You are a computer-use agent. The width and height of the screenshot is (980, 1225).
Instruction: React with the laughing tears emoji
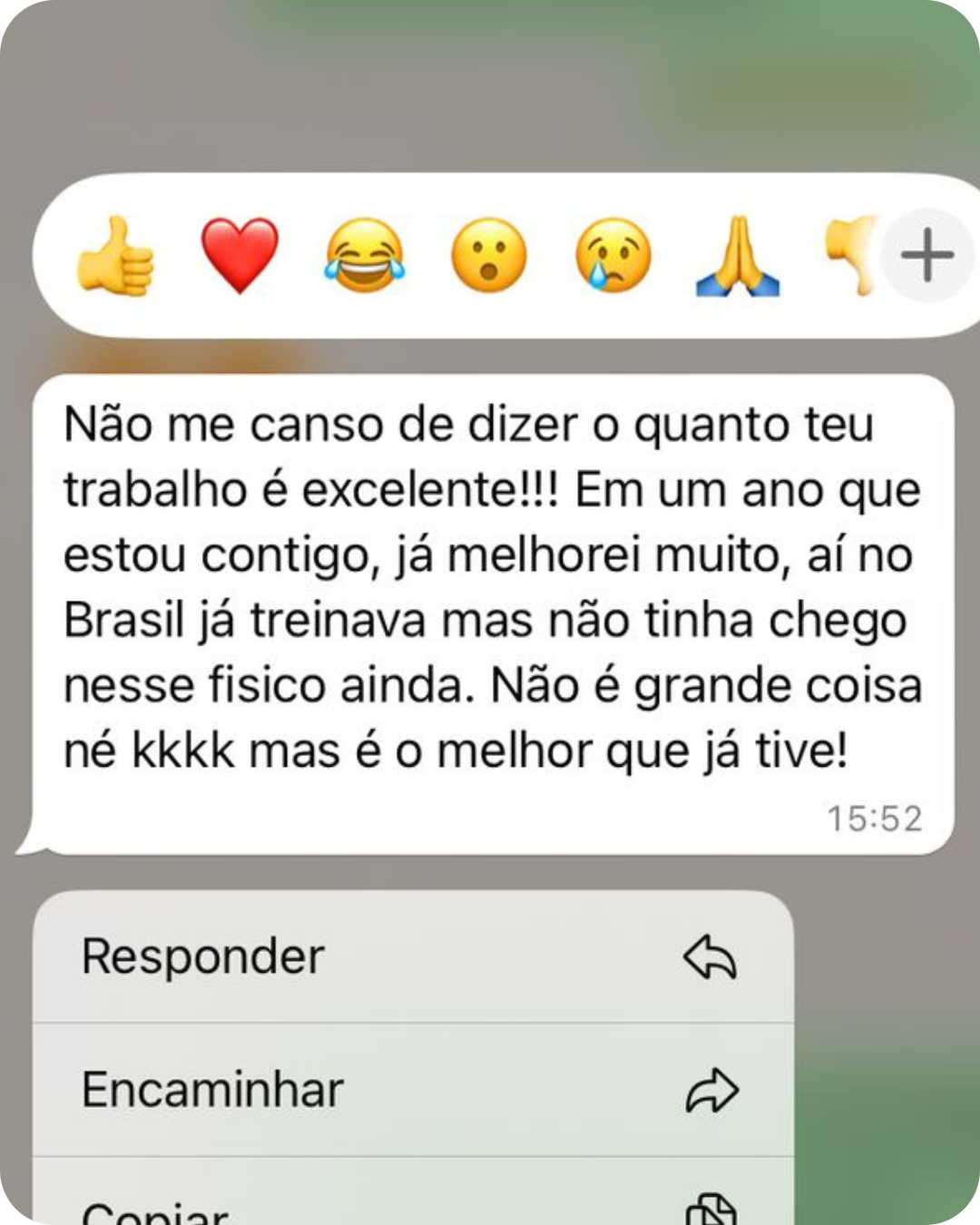[x=364, y=256]
